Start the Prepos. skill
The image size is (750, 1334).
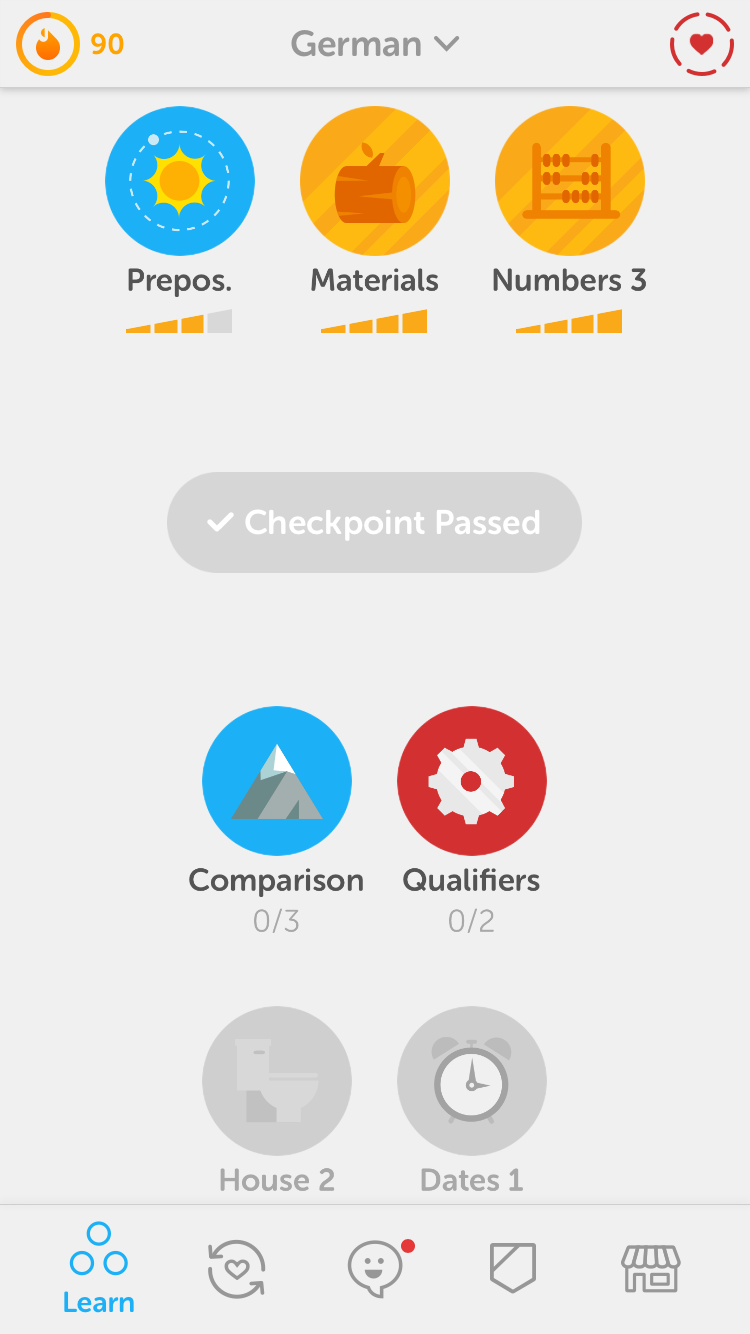click(180, 181)
